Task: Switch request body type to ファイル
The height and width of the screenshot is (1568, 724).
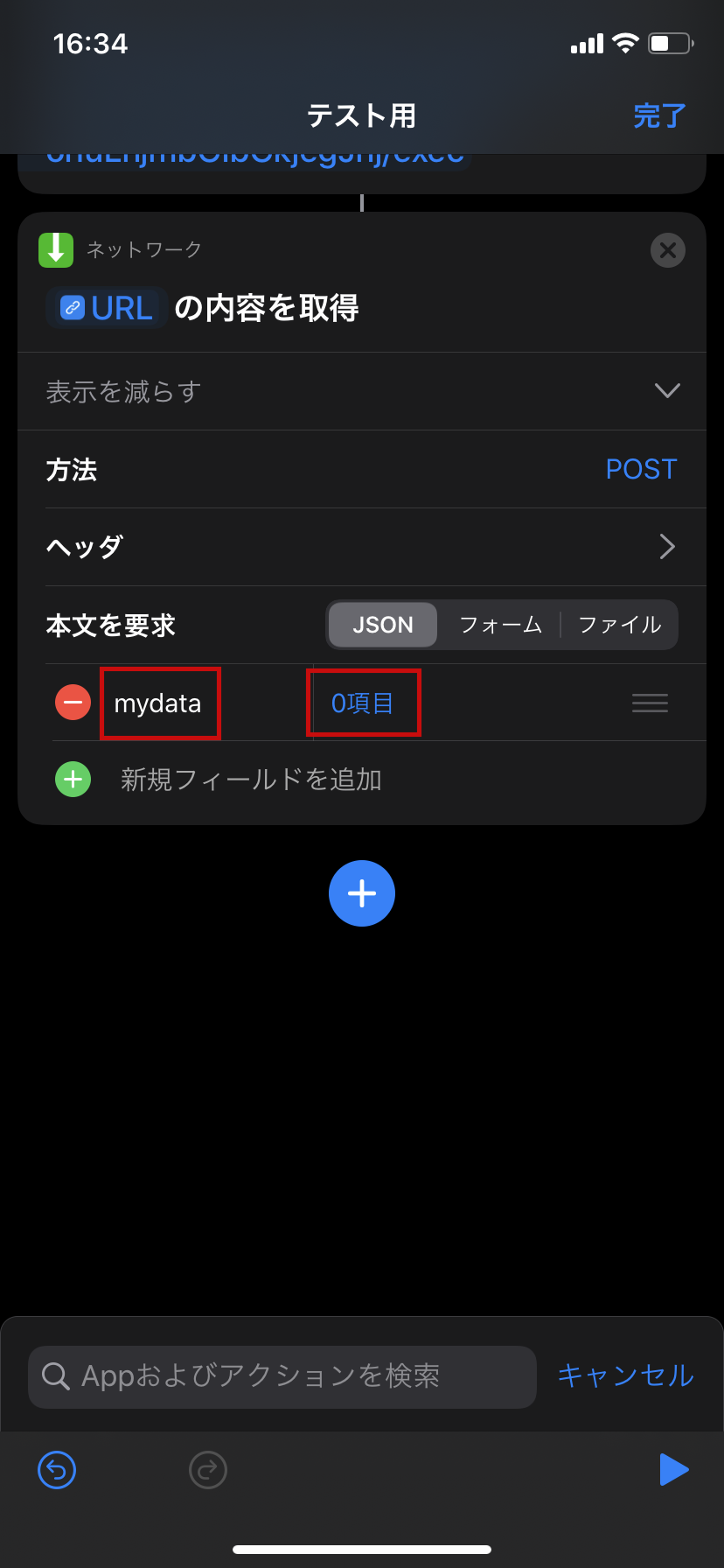Action: click(x=619, y=624)
